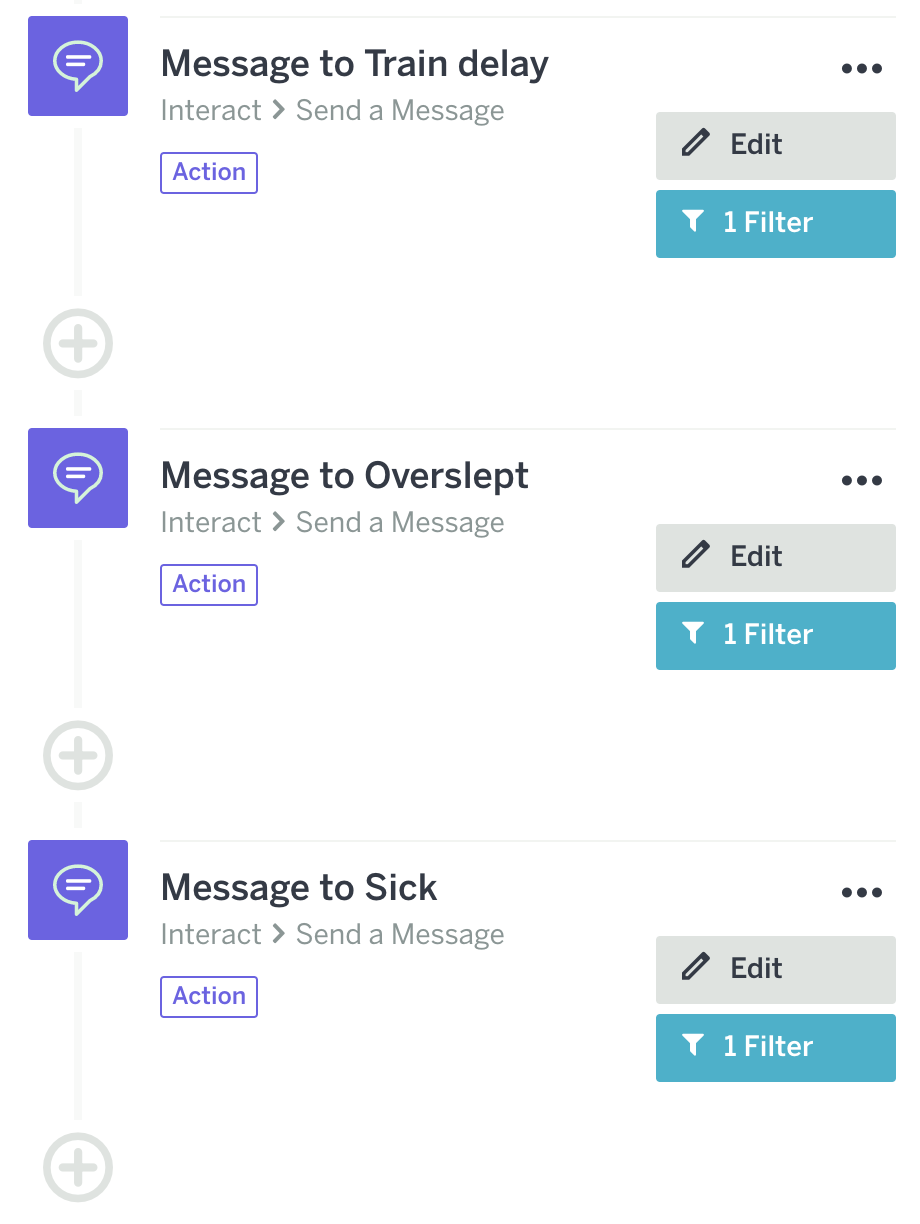This screenshot has height=1224, width=920.
Task: Edit the Message to Train delay step
Action: point(775,145)
